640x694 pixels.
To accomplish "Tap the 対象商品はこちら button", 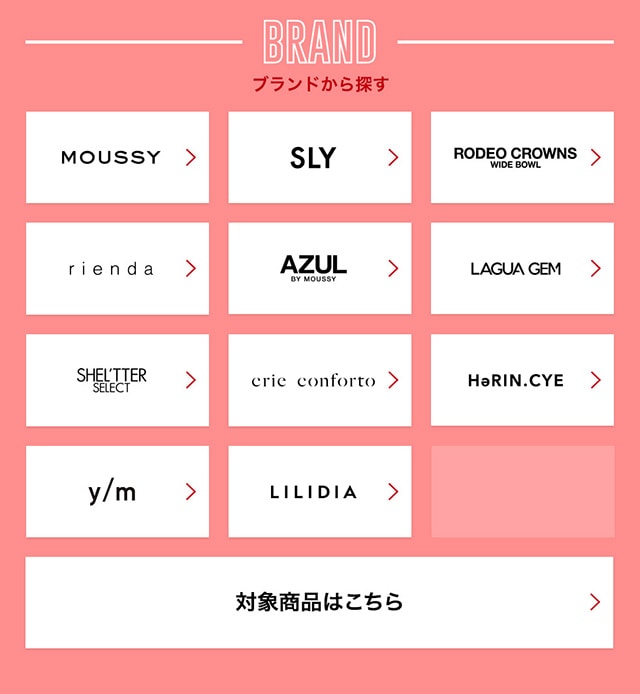I will pos(319,602).
